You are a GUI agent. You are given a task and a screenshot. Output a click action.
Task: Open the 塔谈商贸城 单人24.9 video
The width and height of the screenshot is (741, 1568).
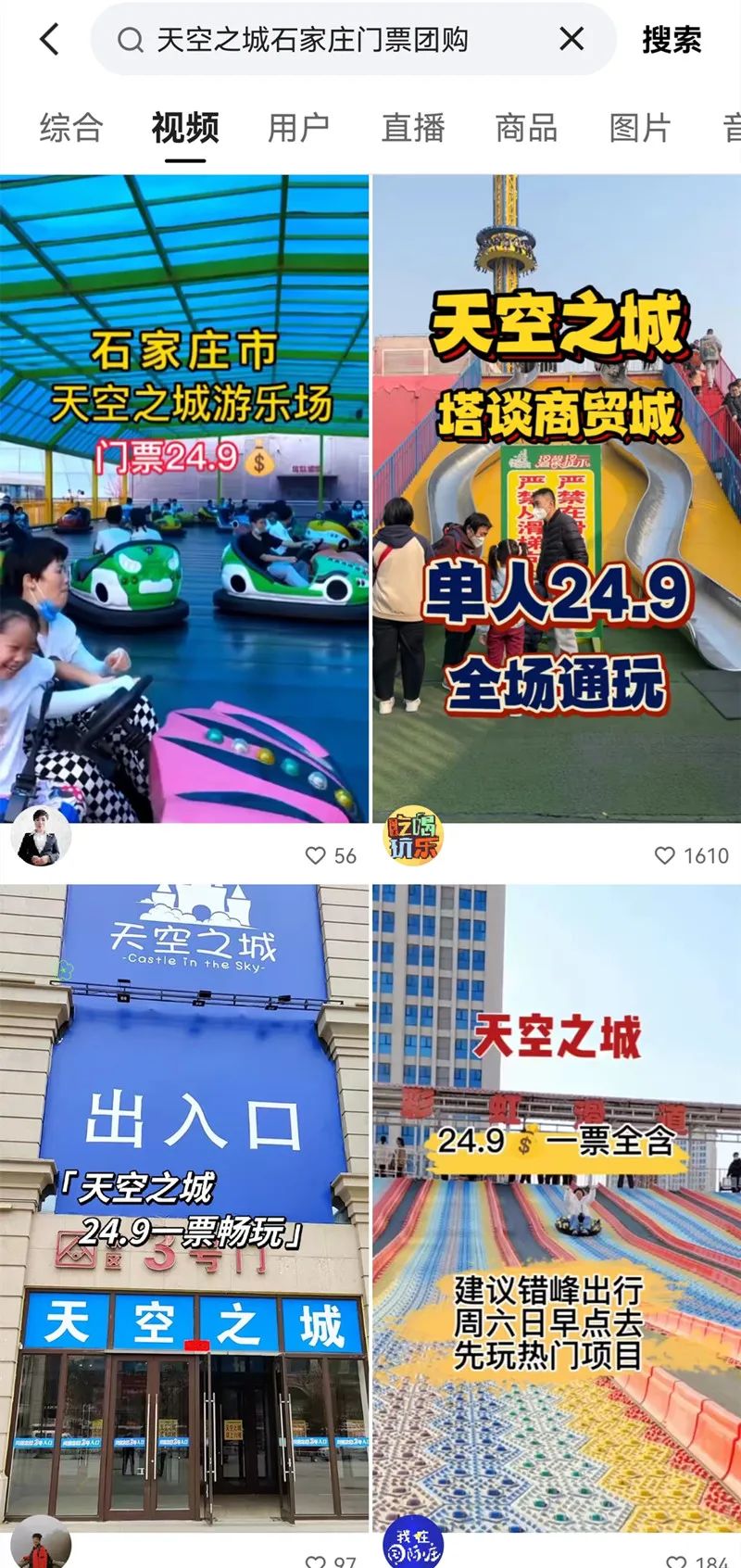tap(557, 498)
